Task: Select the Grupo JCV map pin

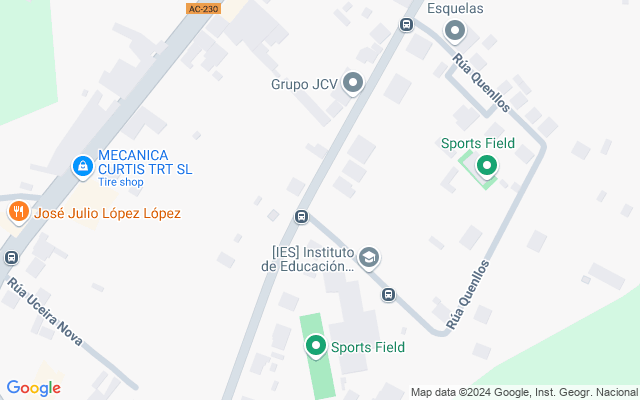Action: pos(352,83)
